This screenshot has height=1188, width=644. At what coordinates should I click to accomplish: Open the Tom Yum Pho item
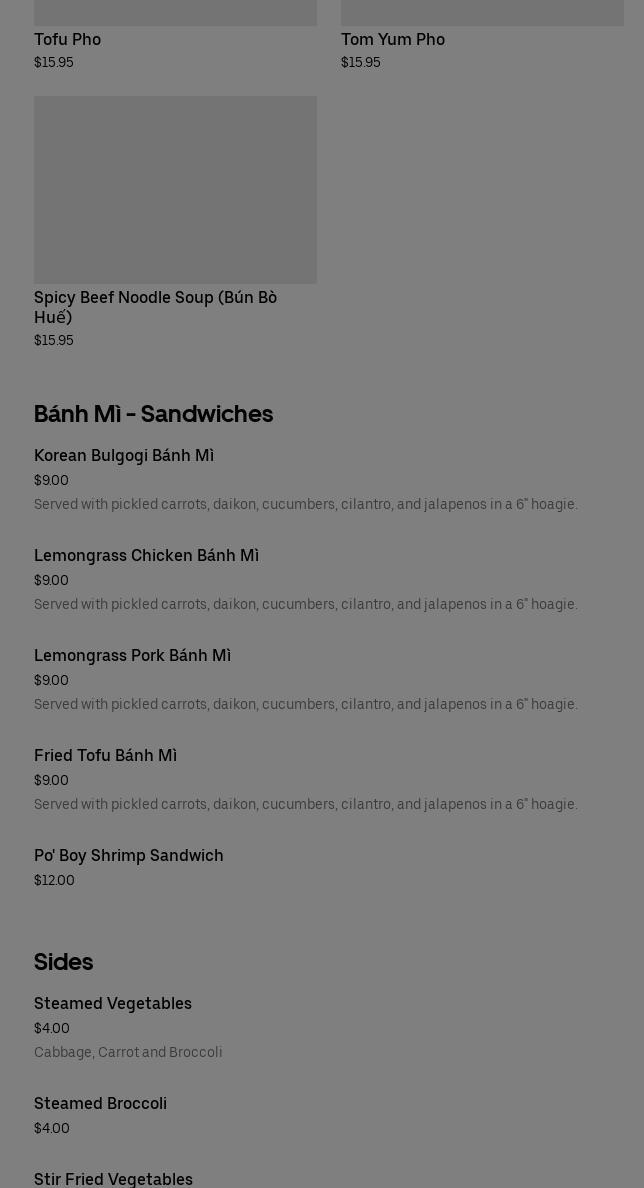click(393, 40)
